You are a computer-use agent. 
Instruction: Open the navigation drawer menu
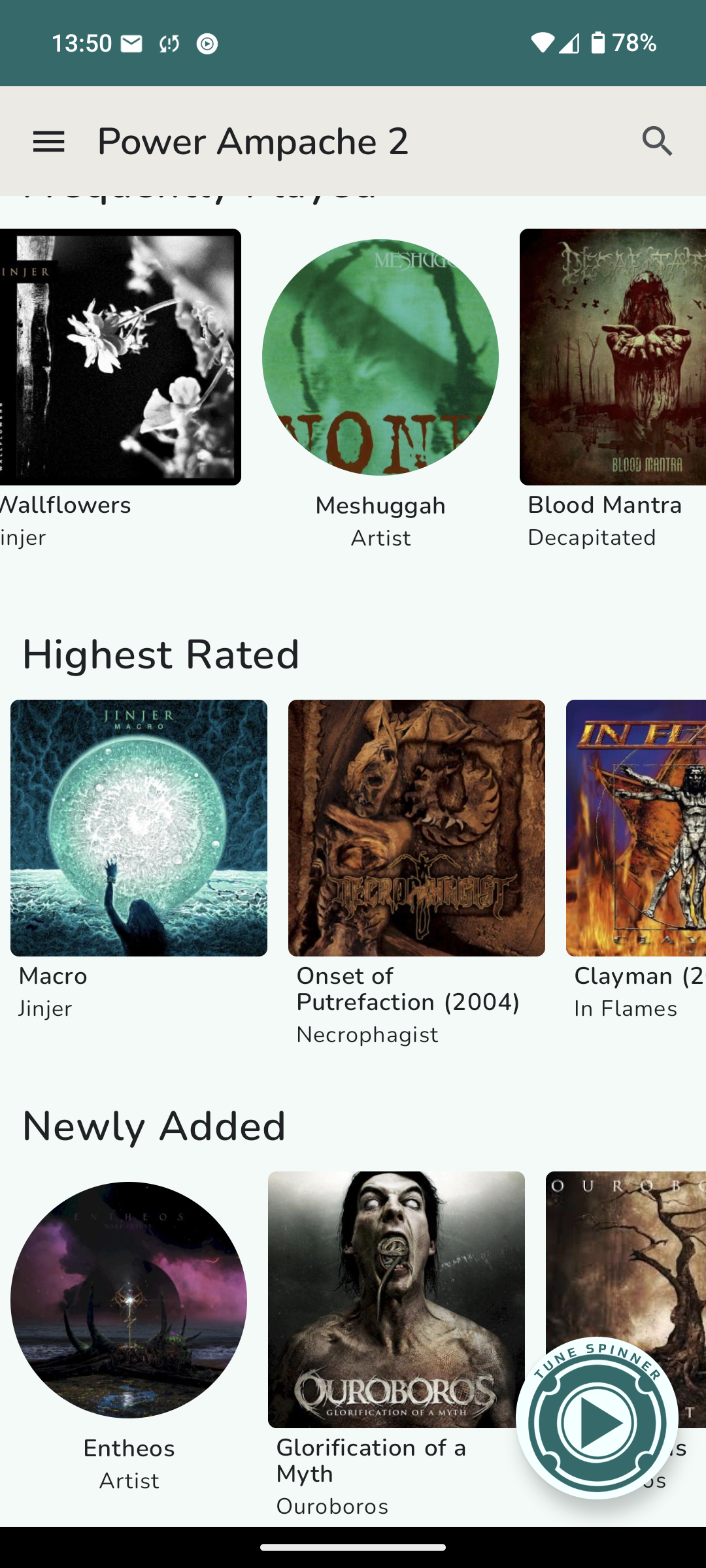coord(49,141)
